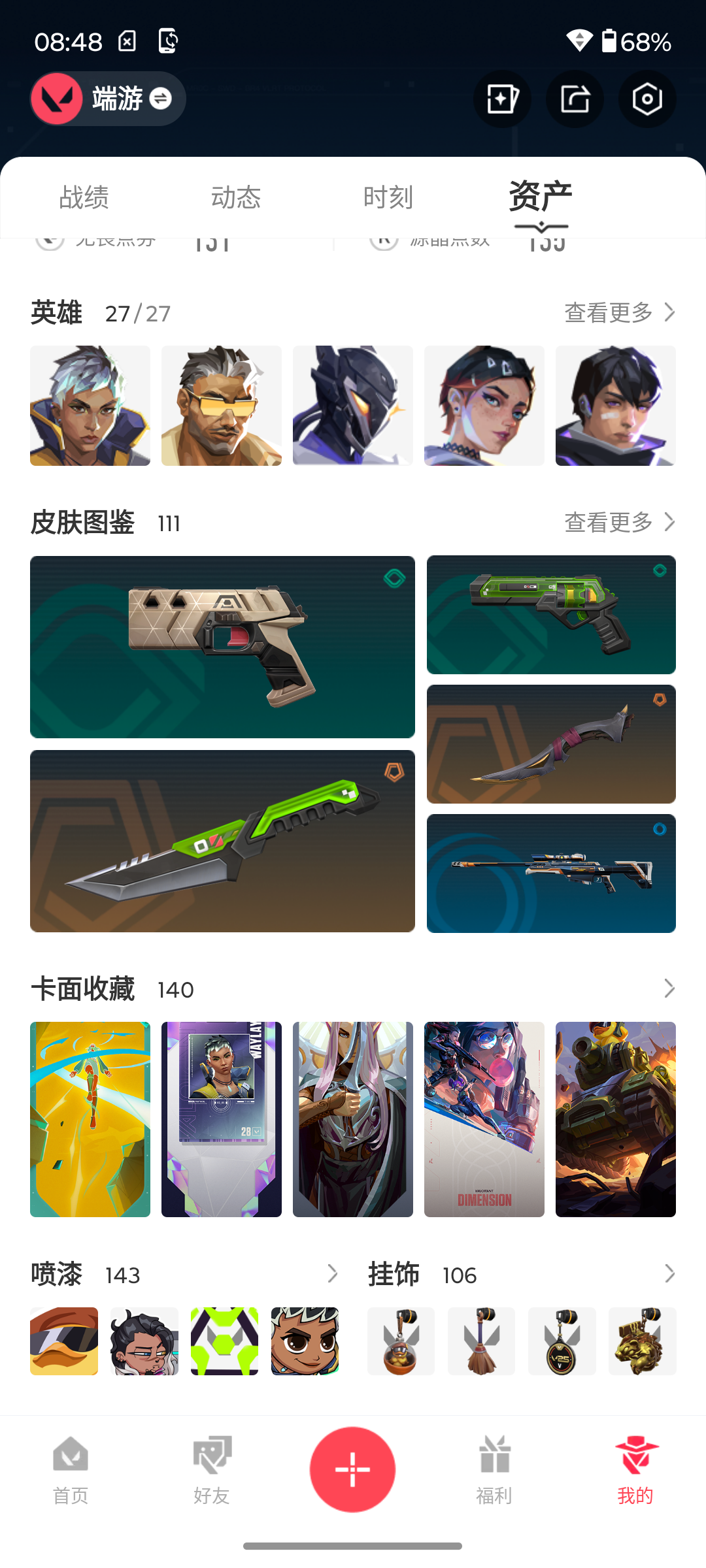This screenshot has width=706, height=1568.
Task: Expand the 喷漆 sprays section
Action: [x=332, y=1273]
